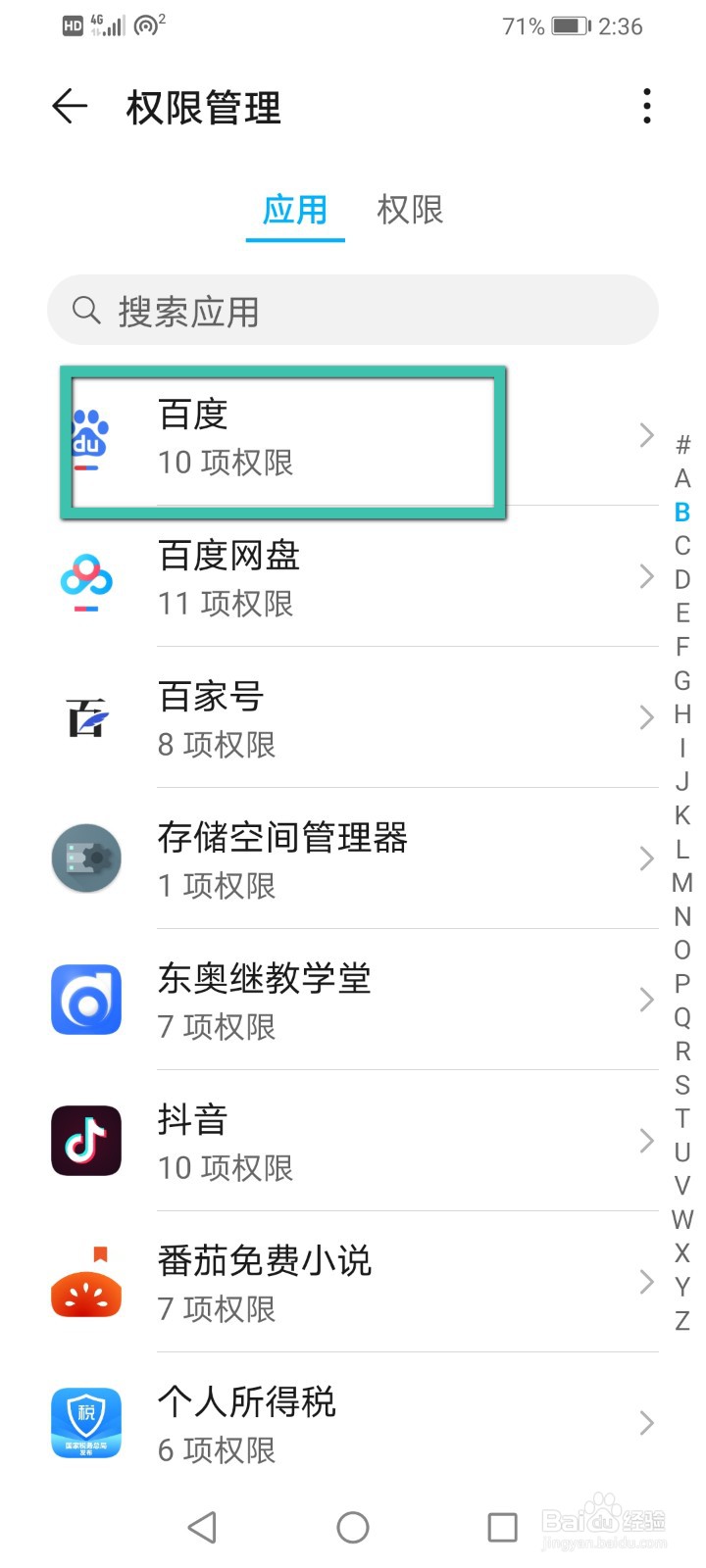
Task: Switch to the 权限 (Permissions) tab
Action: tap(409, 210)
